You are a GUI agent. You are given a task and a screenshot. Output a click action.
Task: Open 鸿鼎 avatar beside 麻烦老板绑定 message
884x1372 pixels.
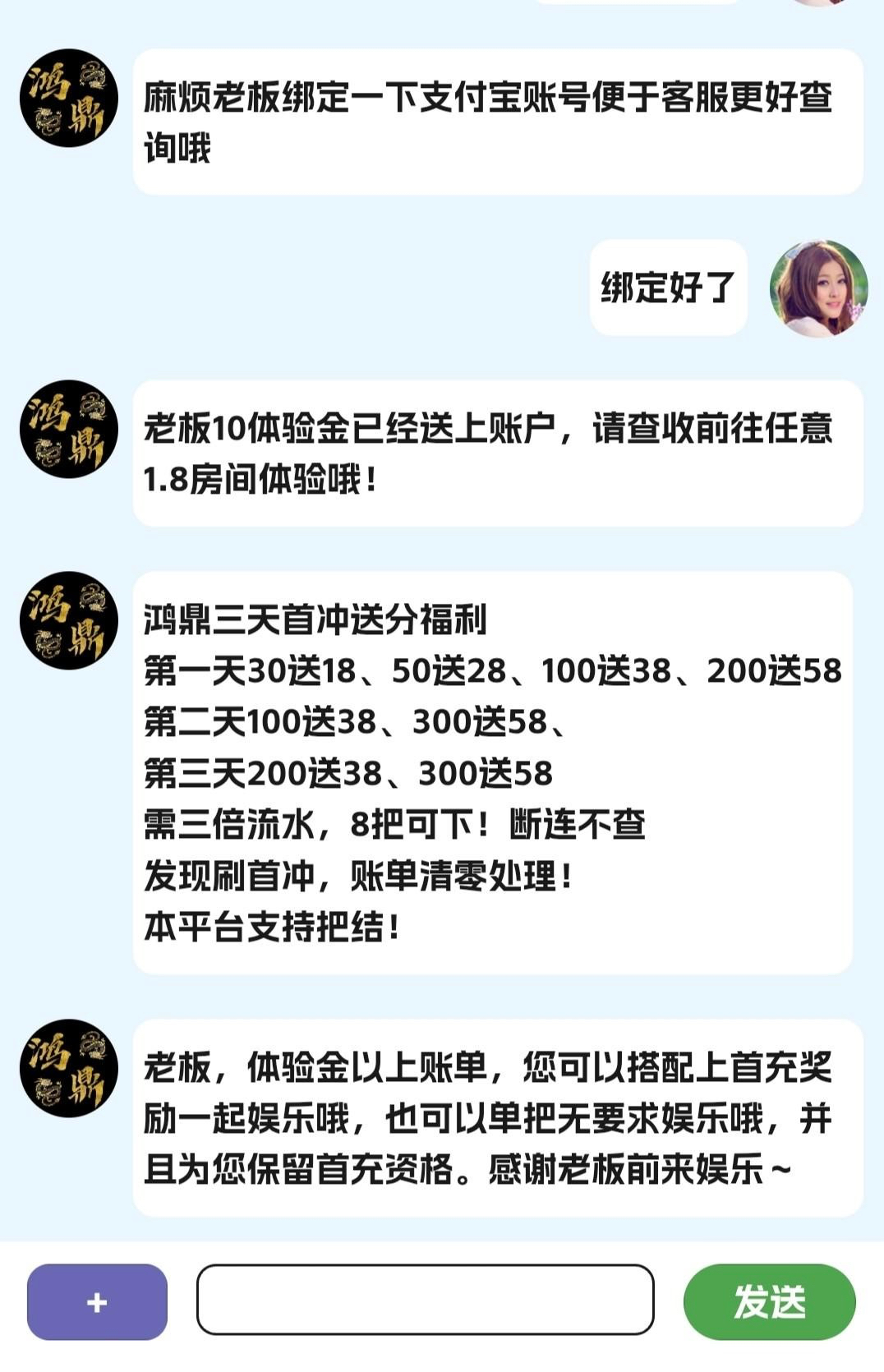click(x=69, y=99)
